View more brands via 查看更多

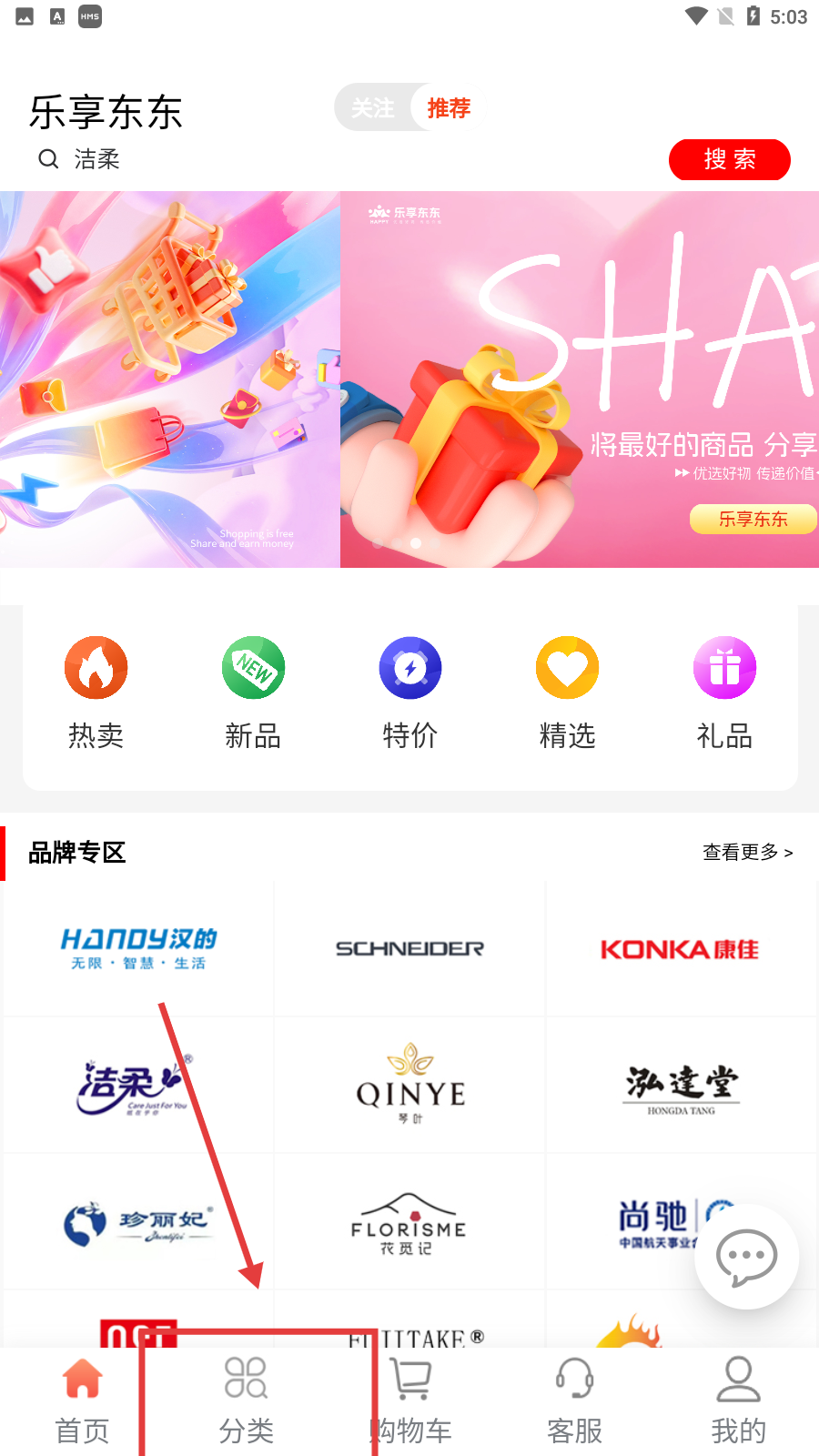click(747, 853)
